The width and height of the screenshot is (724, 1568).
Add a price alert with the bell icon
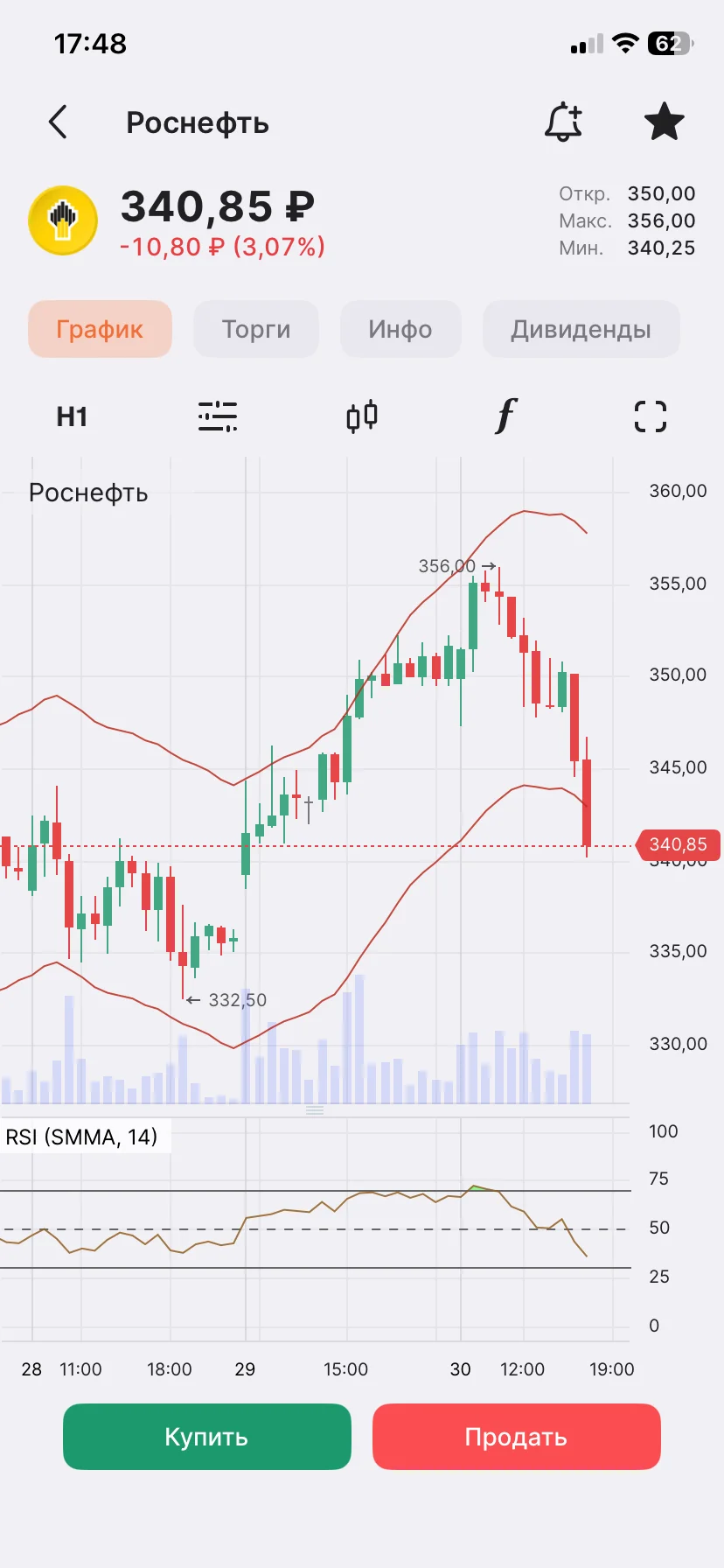(563, 122)
